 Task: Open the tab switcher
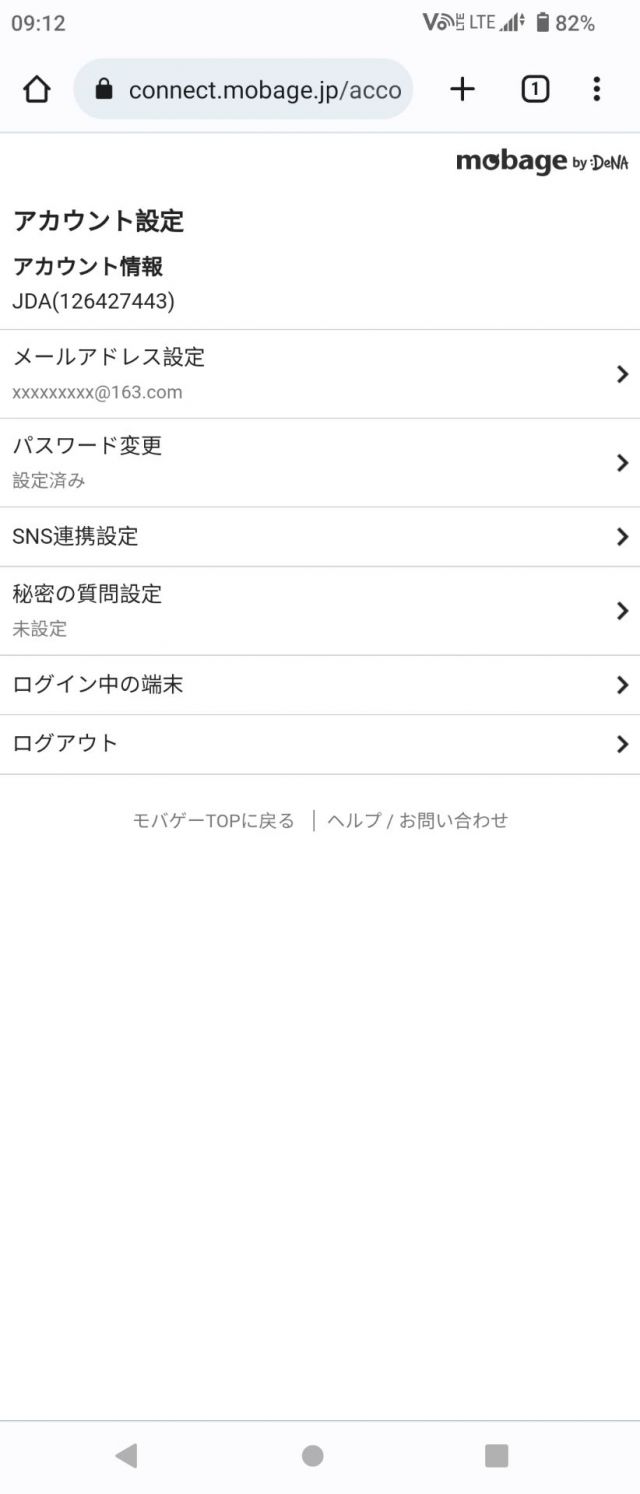(535, 90)
